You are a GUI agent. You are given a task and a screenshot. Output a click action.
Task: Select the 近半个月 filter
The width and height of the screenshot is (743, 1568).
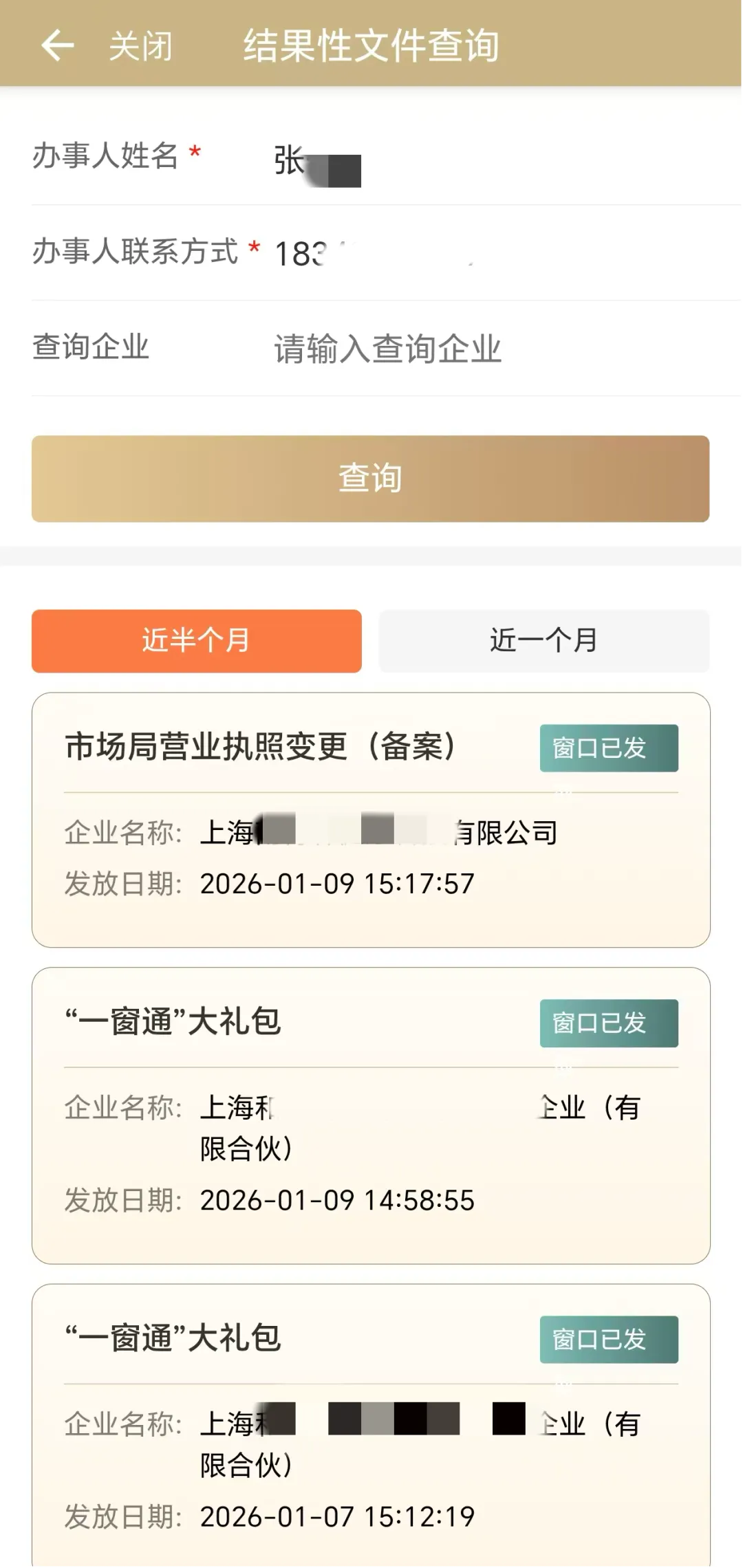point(197,641)
